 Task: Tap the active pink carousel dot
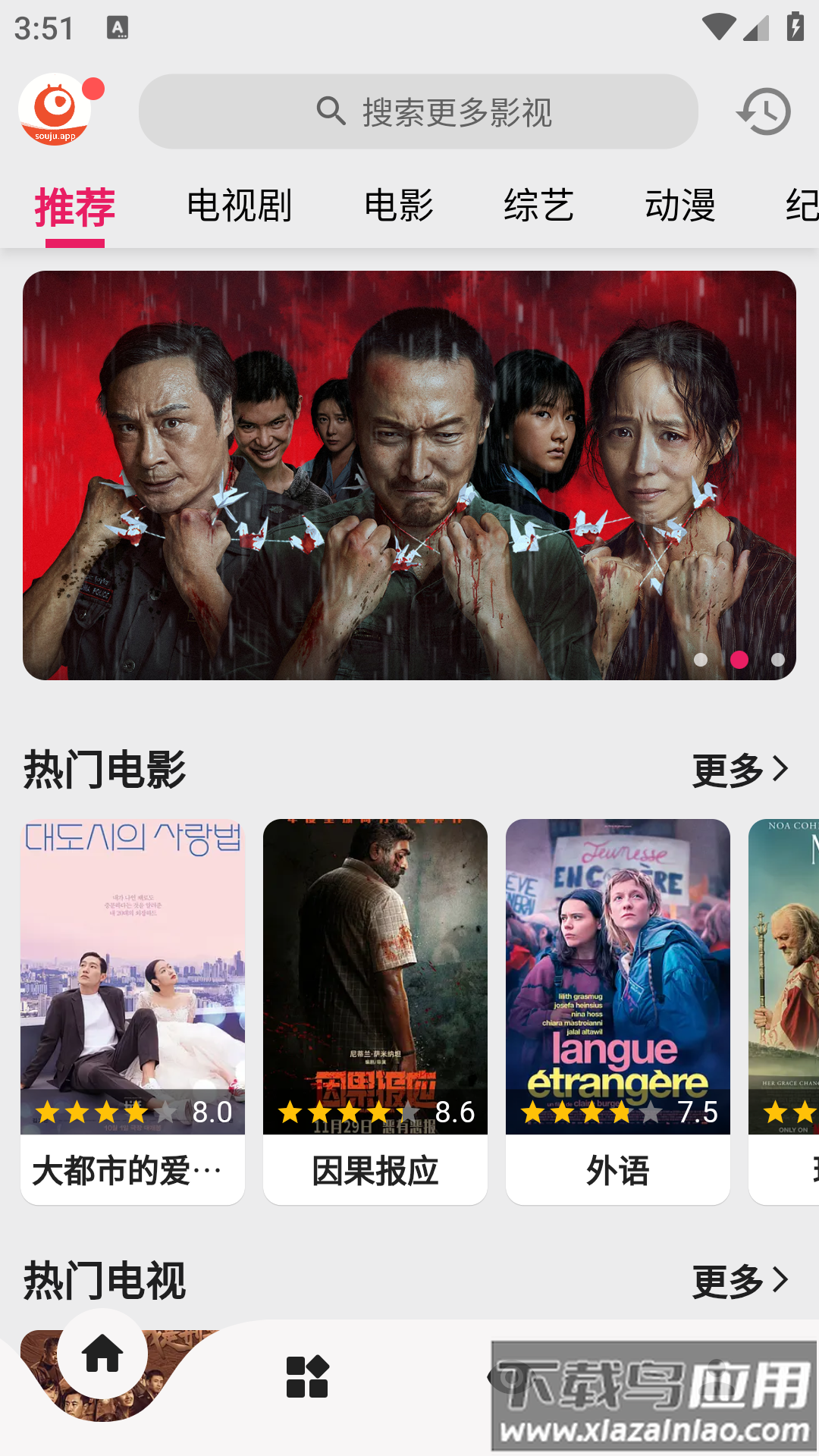point(739,661)
